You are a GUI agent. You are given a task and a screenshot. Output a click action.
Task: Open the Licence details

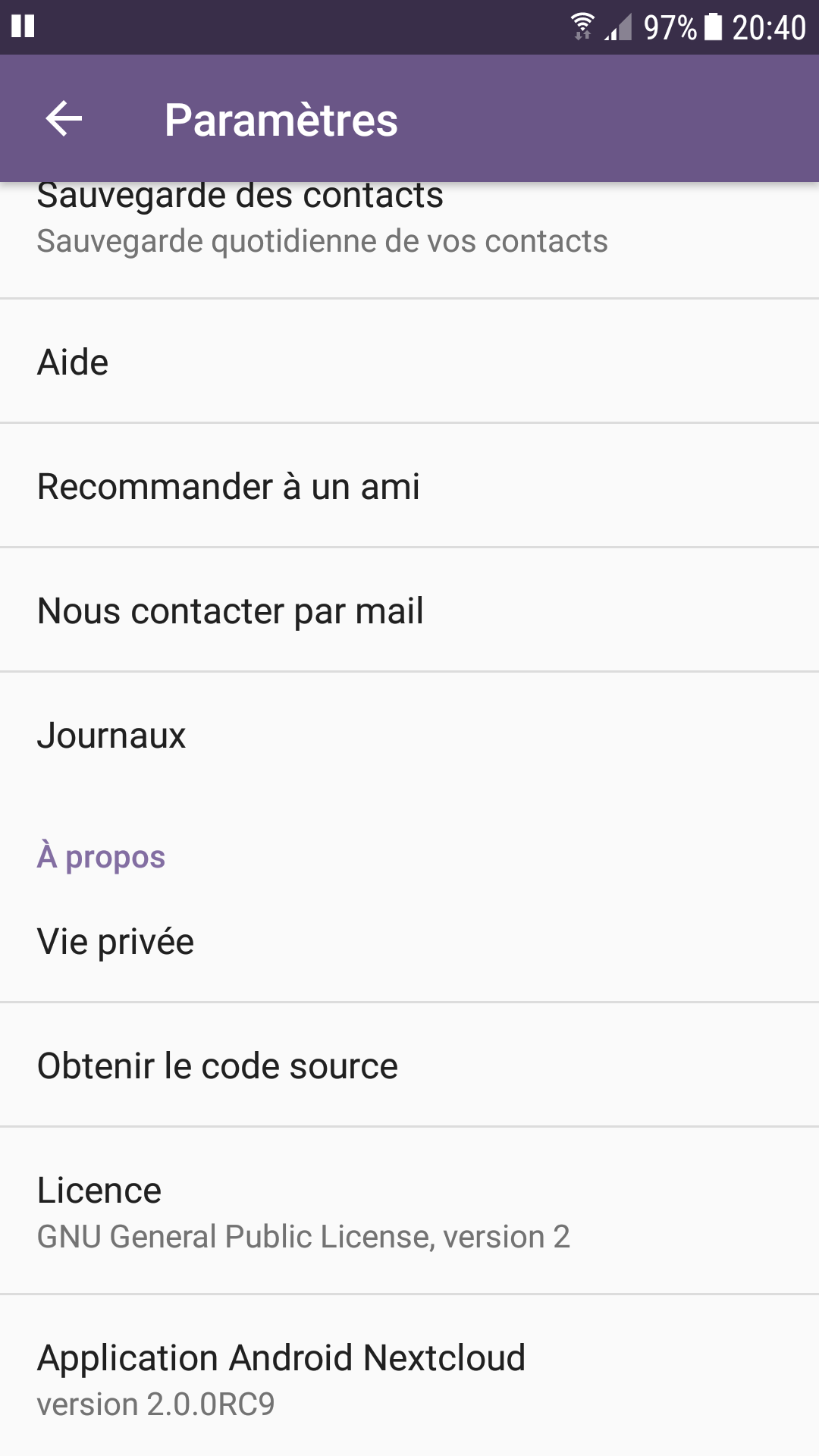[100, 1188]
